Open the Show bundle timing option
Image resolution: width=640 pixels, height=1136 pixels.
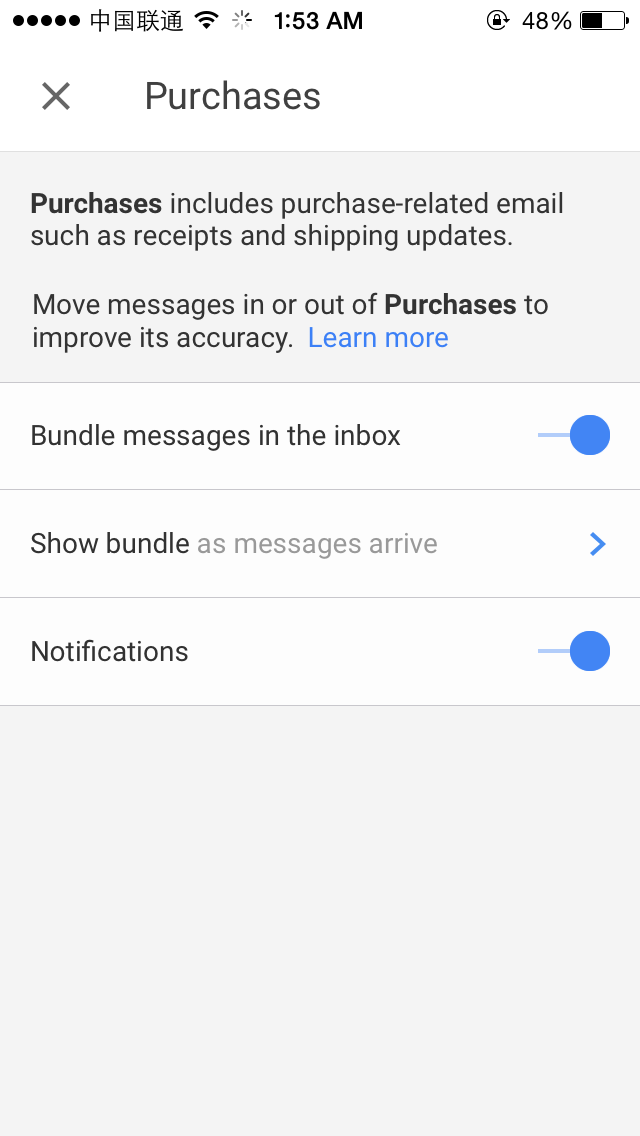[320, 543]
